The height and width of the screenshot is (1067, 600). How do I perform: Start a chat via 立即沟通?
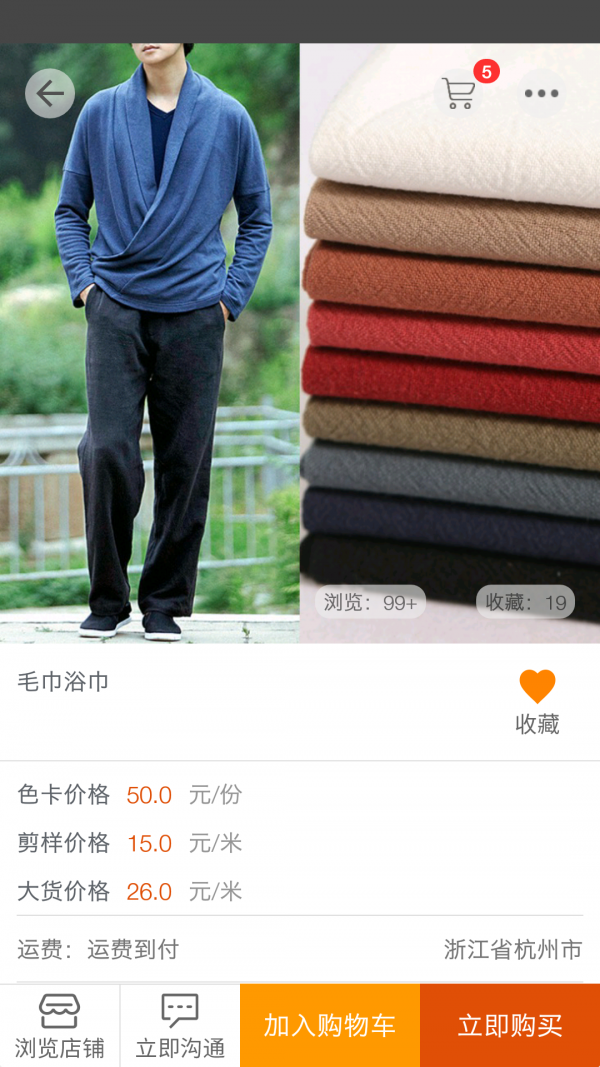pos(180,1026)
